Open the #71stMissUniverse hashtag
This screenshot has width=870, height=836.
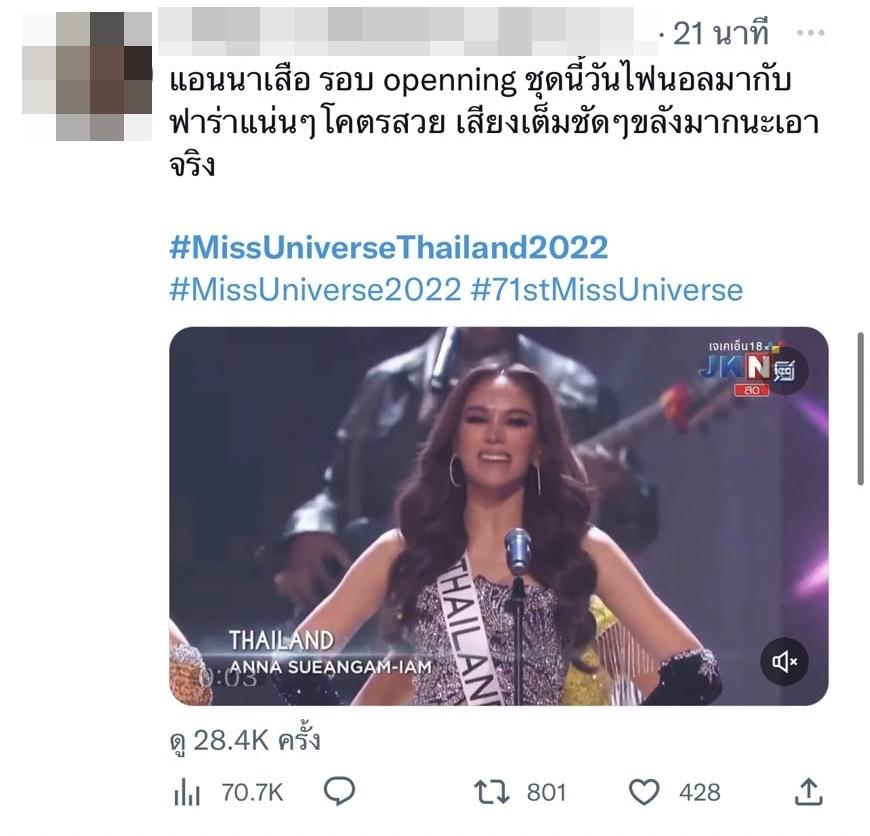606,290
